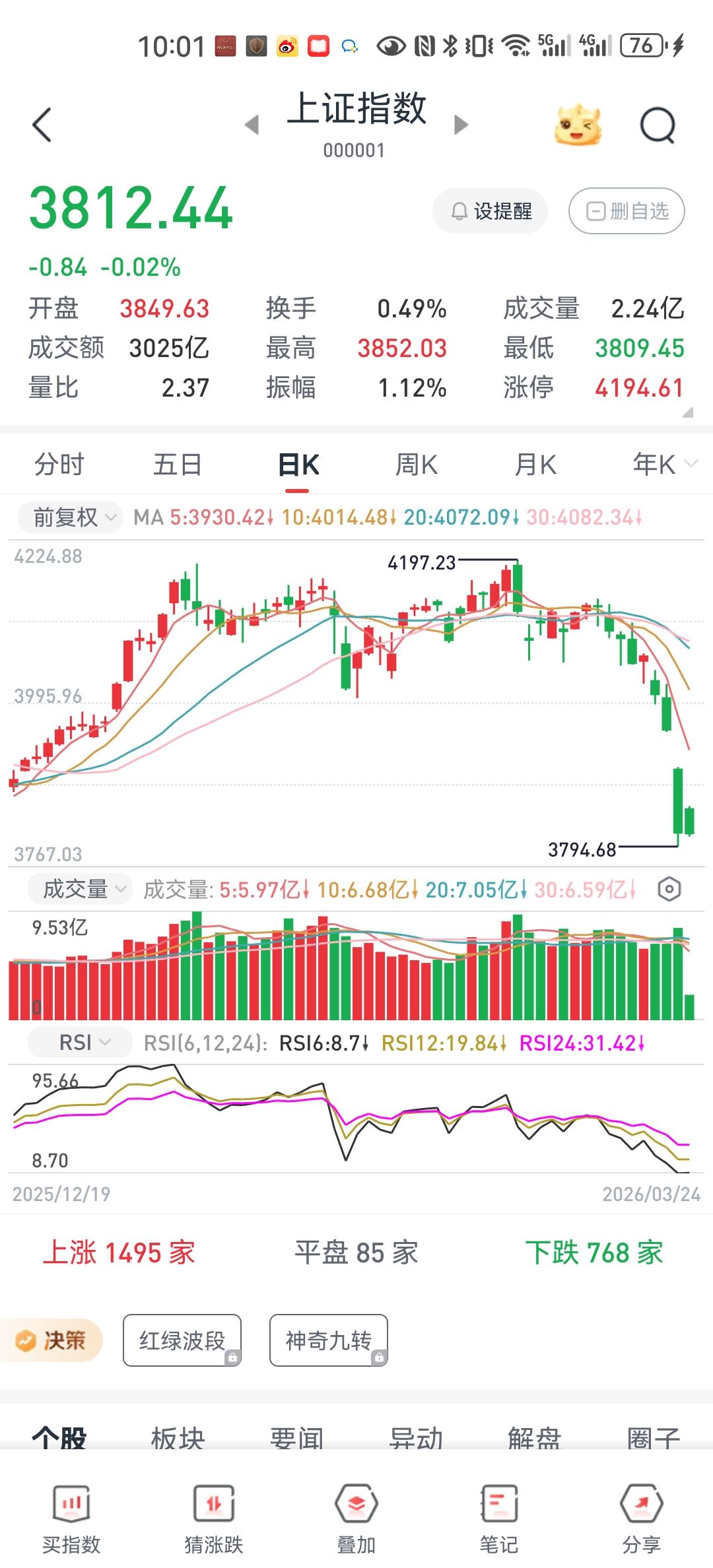
Task: Tap the 猜涨跌 icon
Action: 213,1518
